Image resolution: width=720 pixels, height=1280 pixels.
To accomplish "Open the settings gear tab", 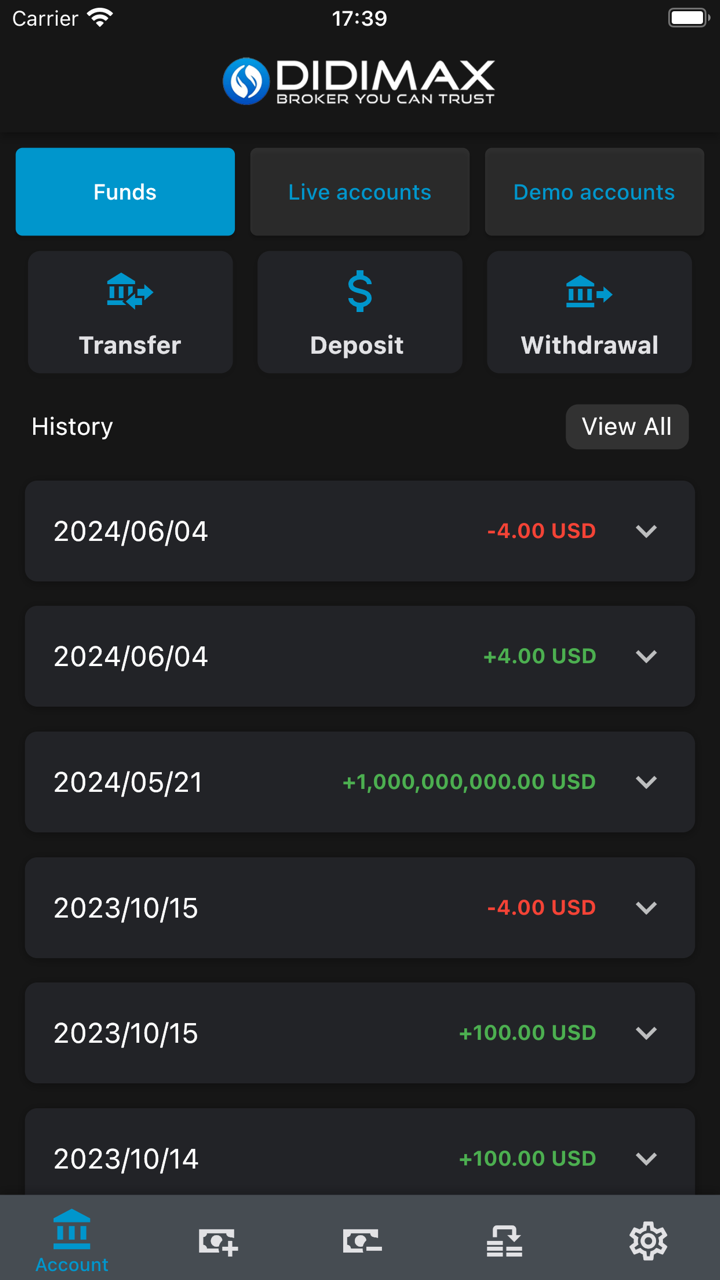I will pos(648,1241).
